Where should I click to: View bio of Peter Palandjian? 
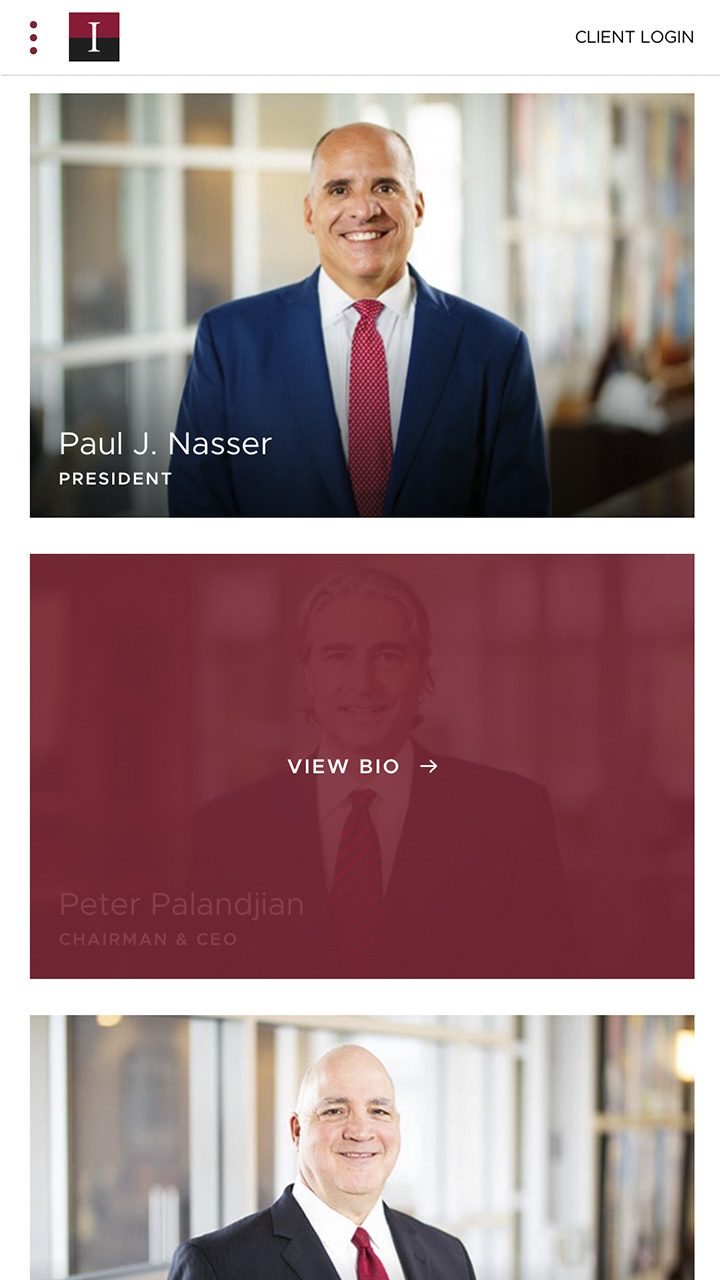tap(361, 766)
